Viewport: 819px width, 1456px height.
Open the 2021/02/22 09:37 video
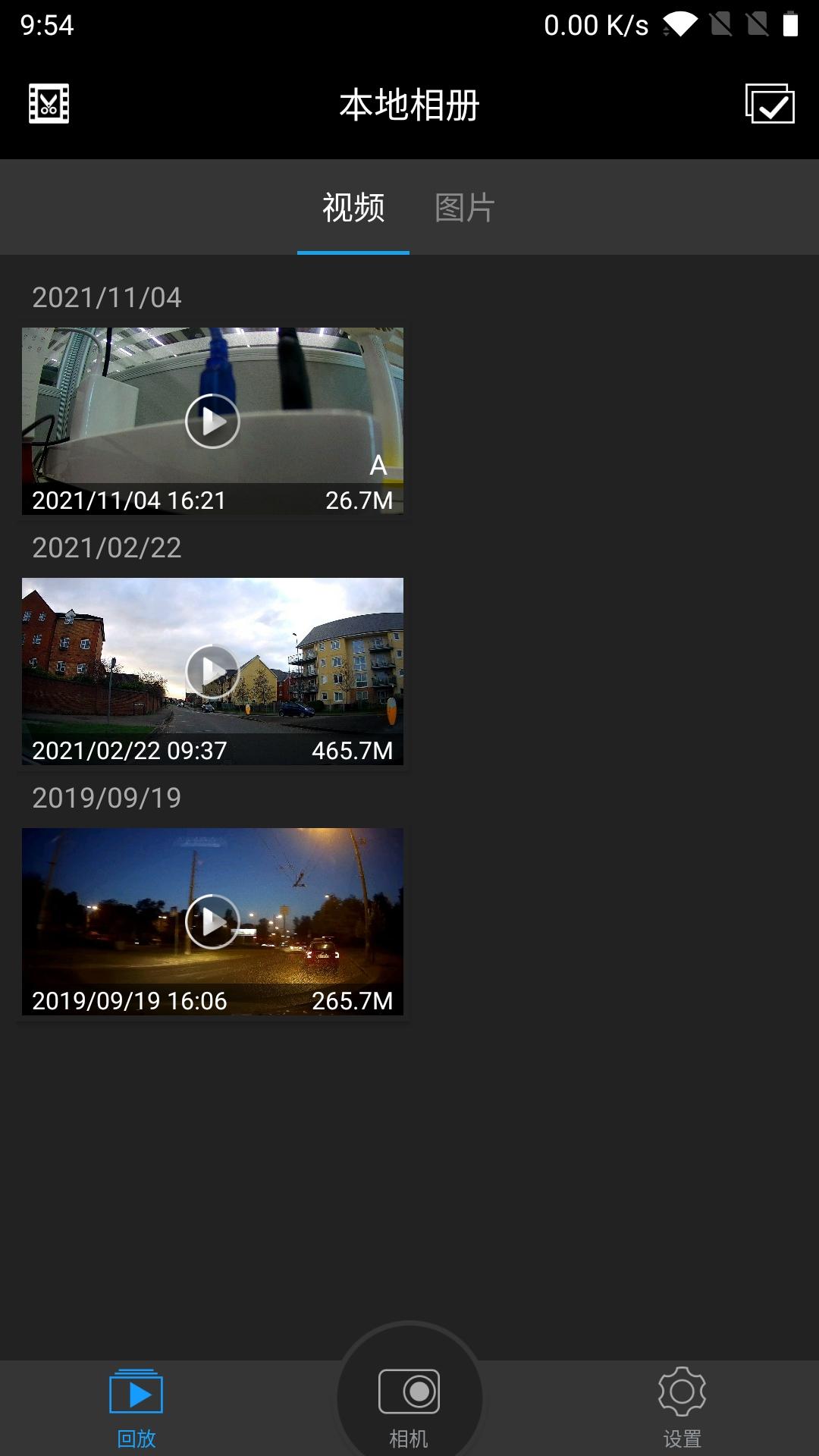point(212,671)
